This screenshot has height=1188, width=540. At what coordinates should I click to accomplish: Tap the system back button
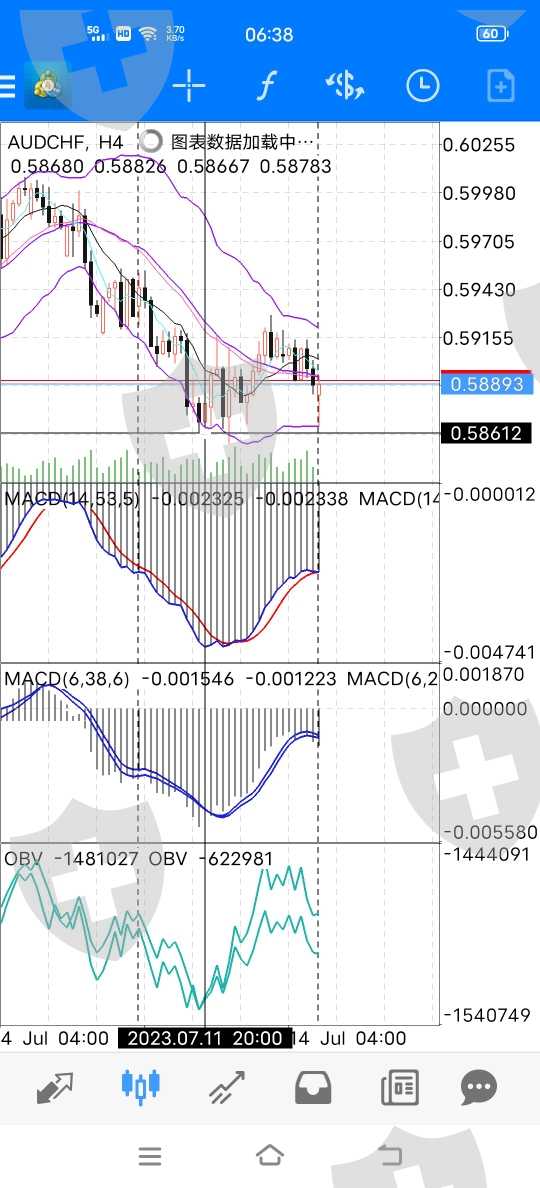click(x=390, y=1155)
